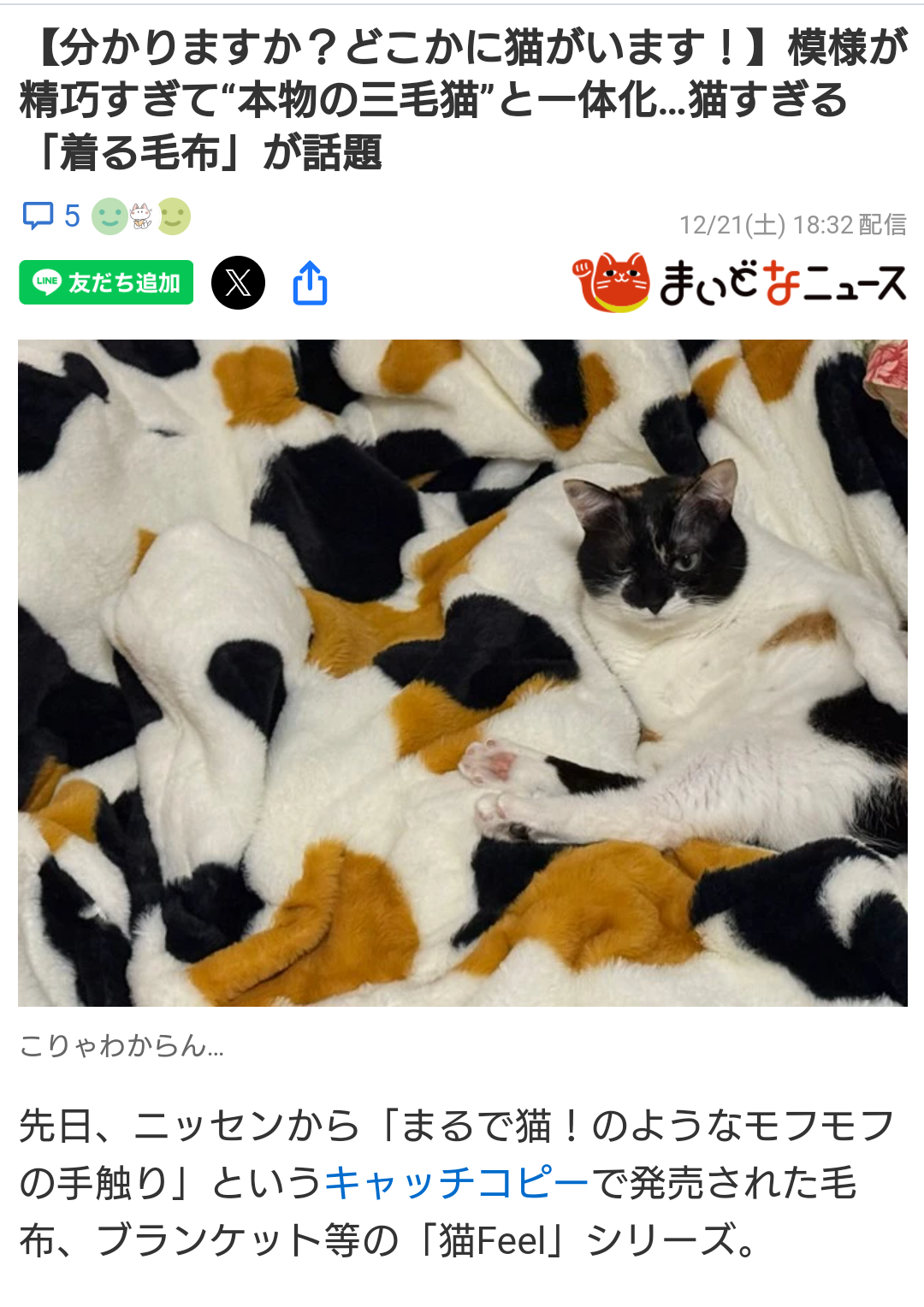
Task: Open the calico cat blanket photo
Action: click(x=462, y=672)
